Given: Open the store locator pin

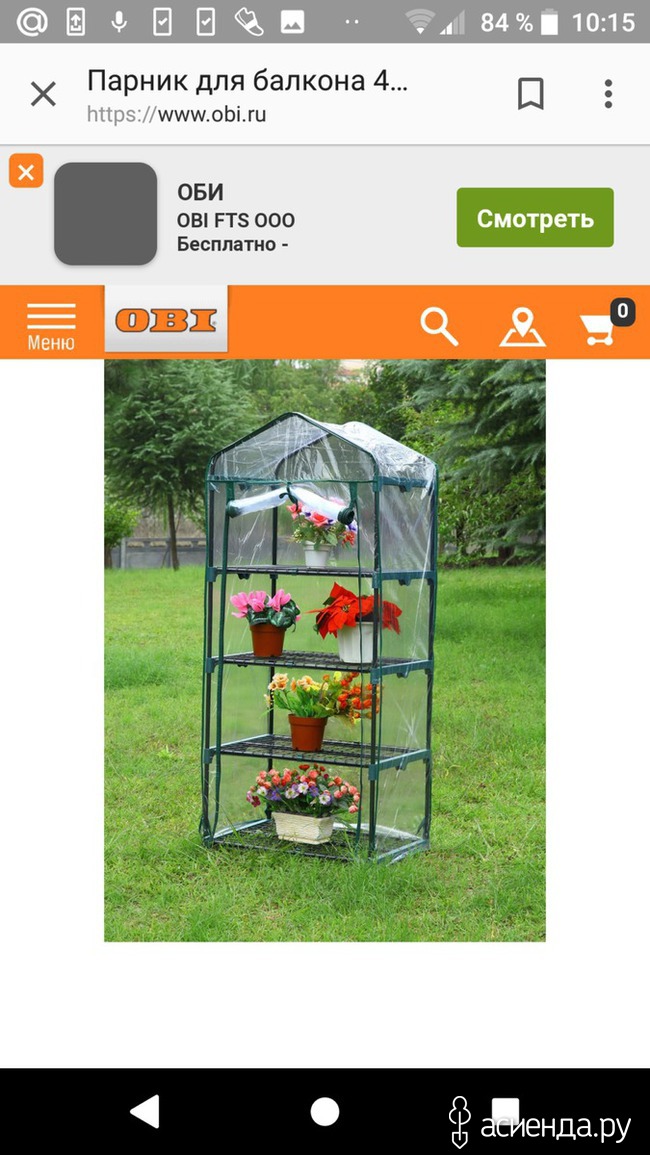Looking at the screenshot, I should click(x=522, y=326).
